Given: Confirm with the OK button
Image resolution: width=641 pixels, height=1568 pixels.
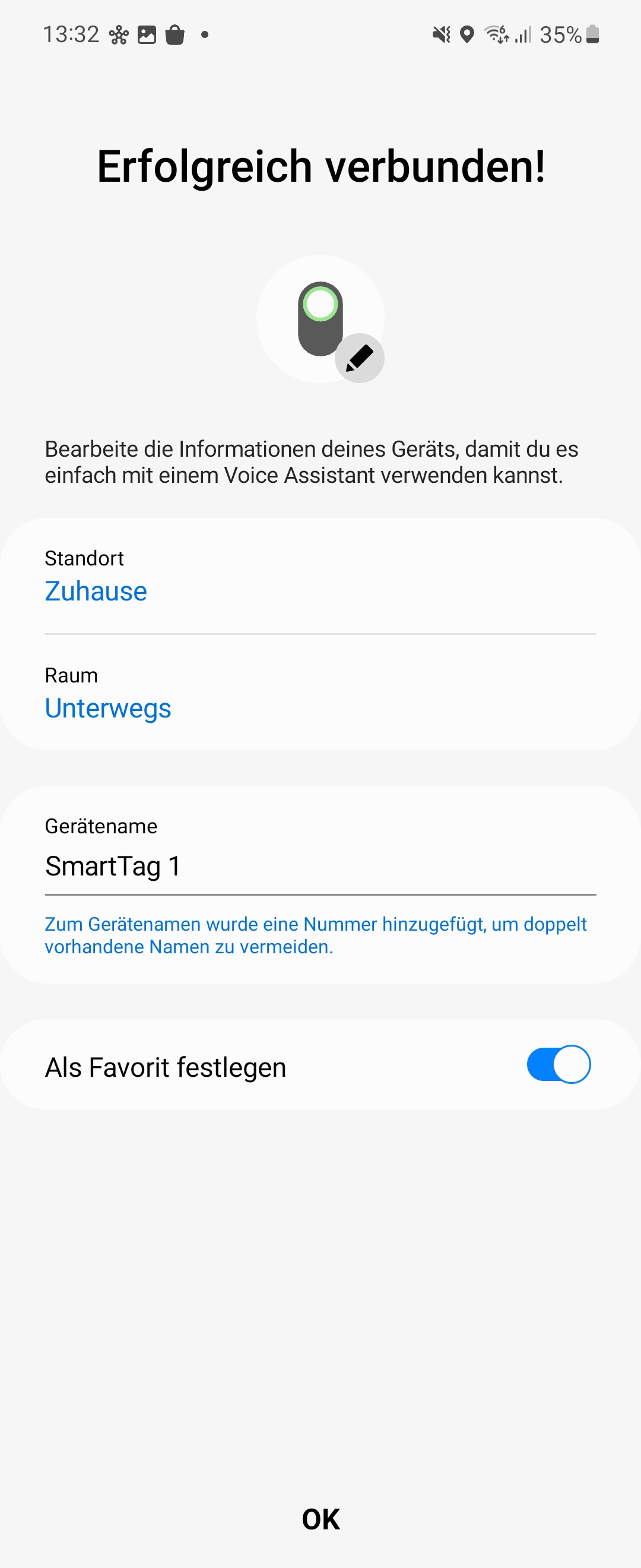Looking at the screenshot, I should click(x=320, y=1519).
